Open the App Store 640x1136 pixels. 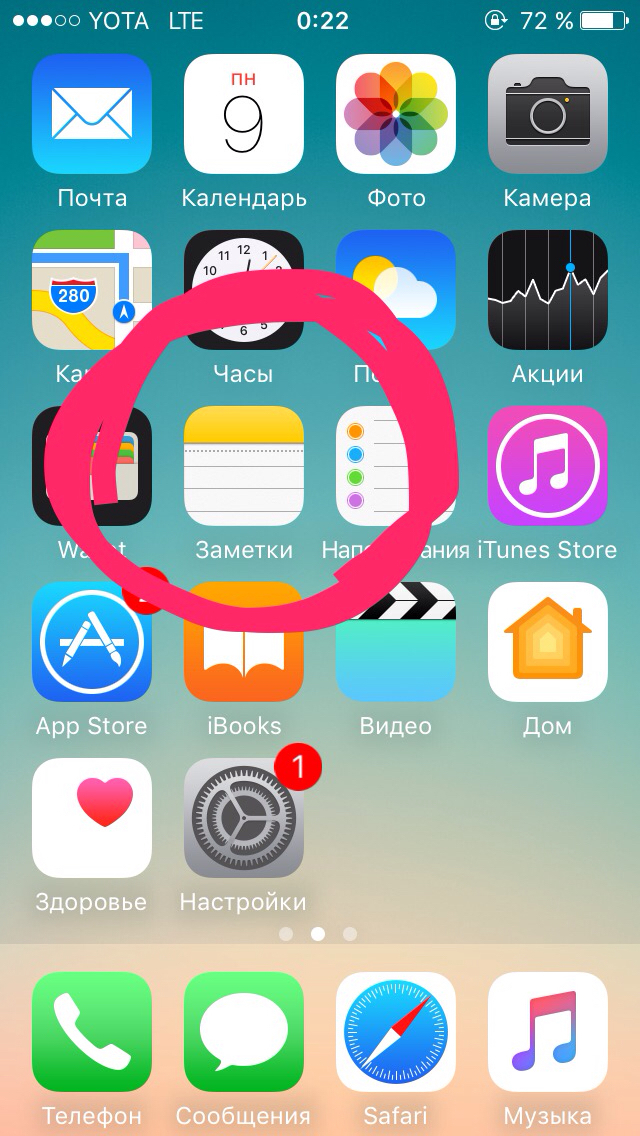tap(92, 642)
